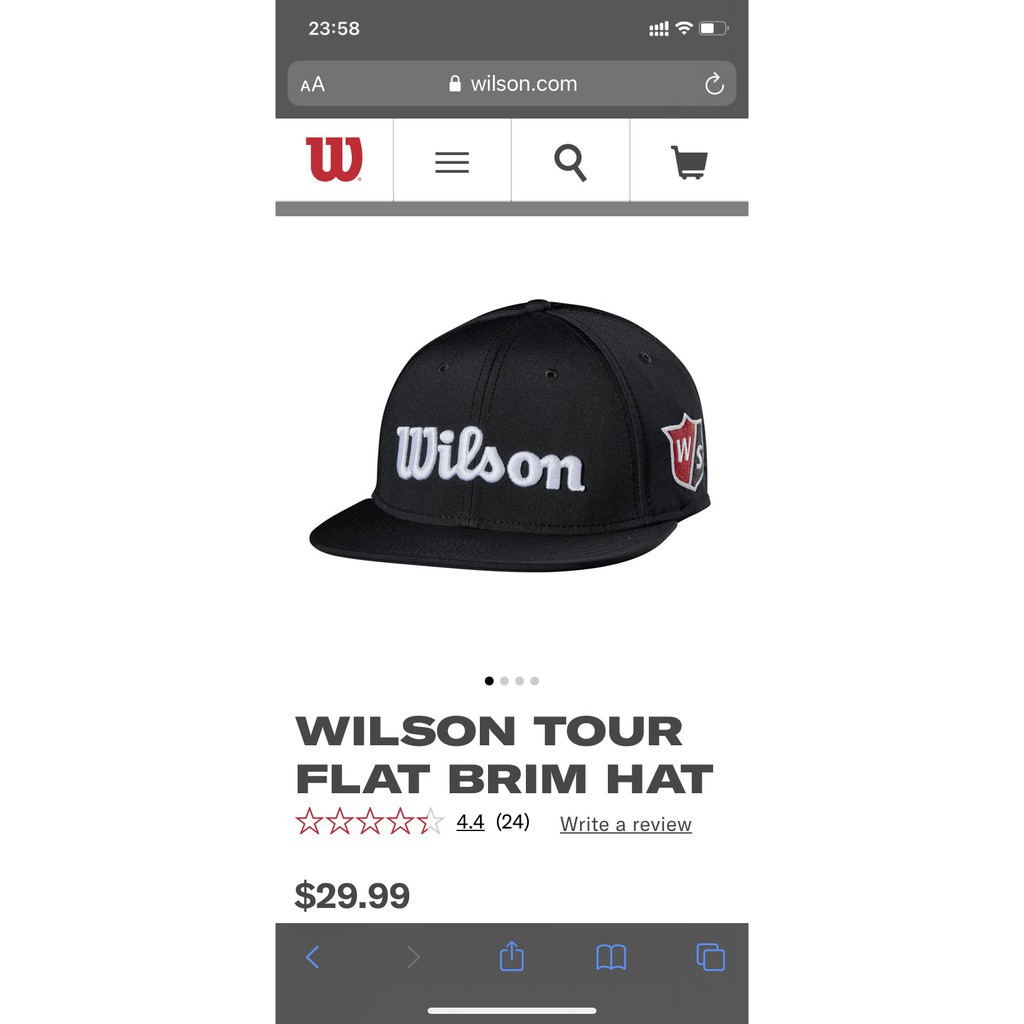
Task: Open the site search magnifier
Action: click(570, 162)
